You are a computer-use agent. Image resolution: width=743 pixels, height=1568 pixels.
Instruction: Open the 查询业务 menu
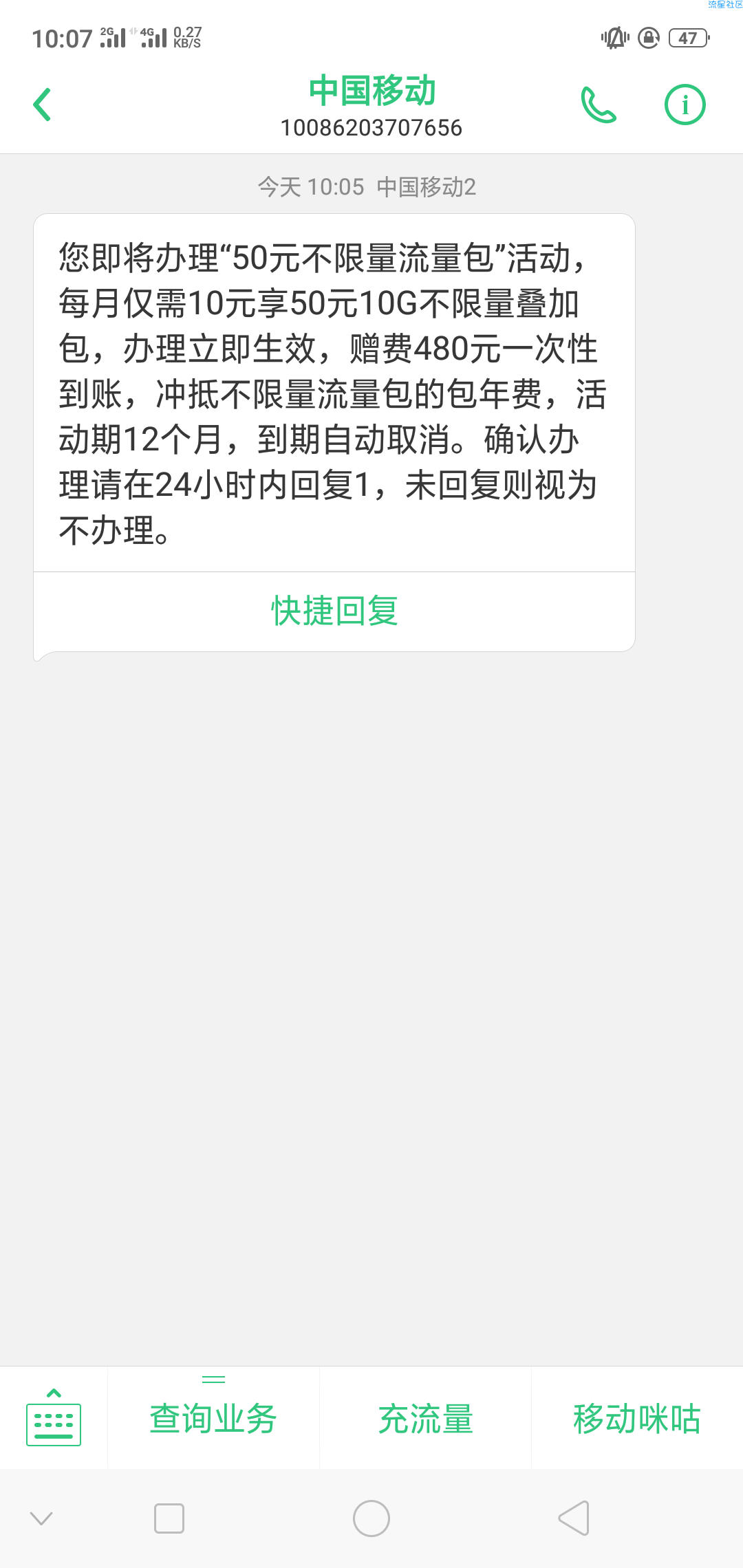[x=213, y=1418]
